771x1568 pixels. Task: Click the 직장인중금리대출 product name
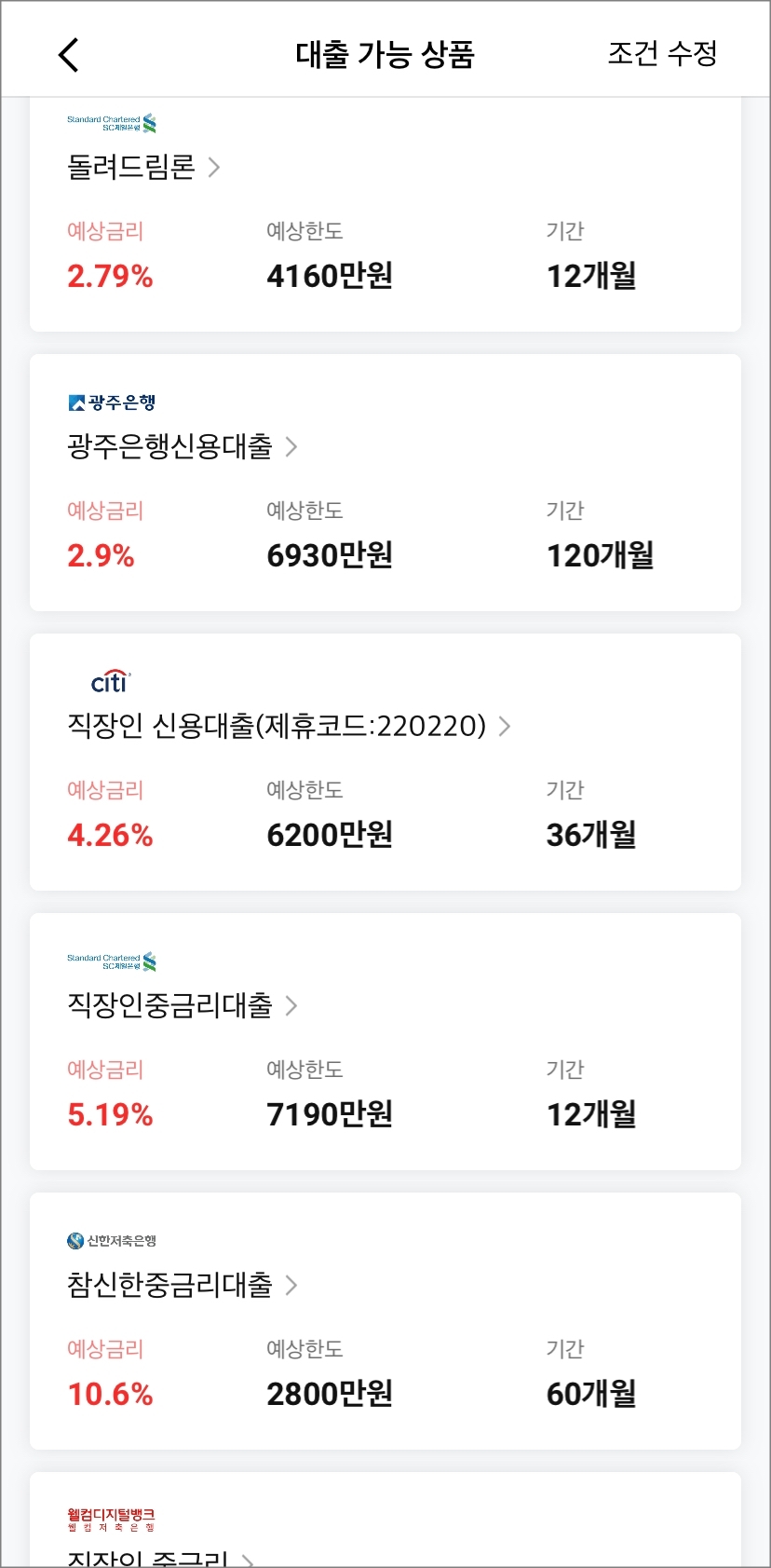tap(168, 1006)
